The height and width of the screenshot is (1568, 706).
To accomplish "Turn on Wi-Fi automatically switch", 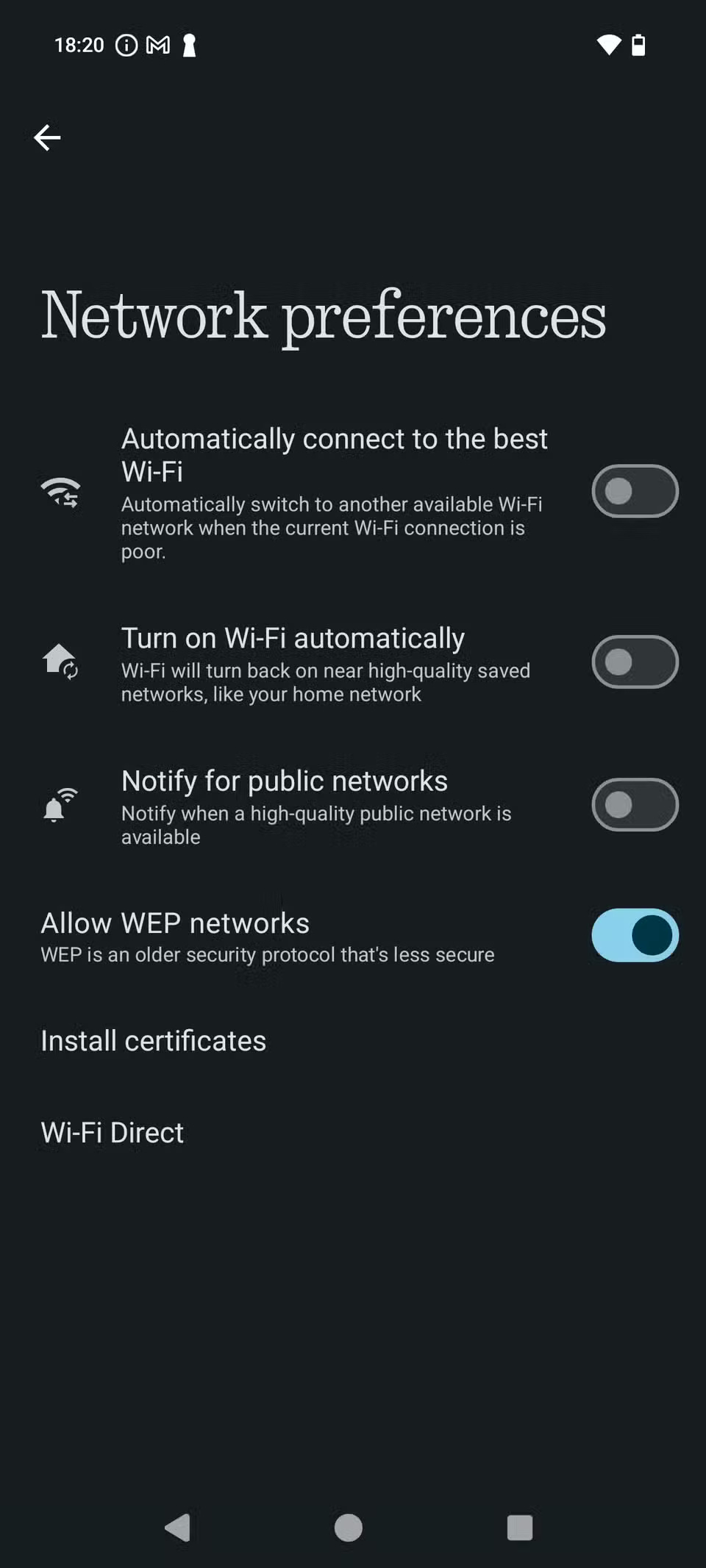I will pos(634,662).
